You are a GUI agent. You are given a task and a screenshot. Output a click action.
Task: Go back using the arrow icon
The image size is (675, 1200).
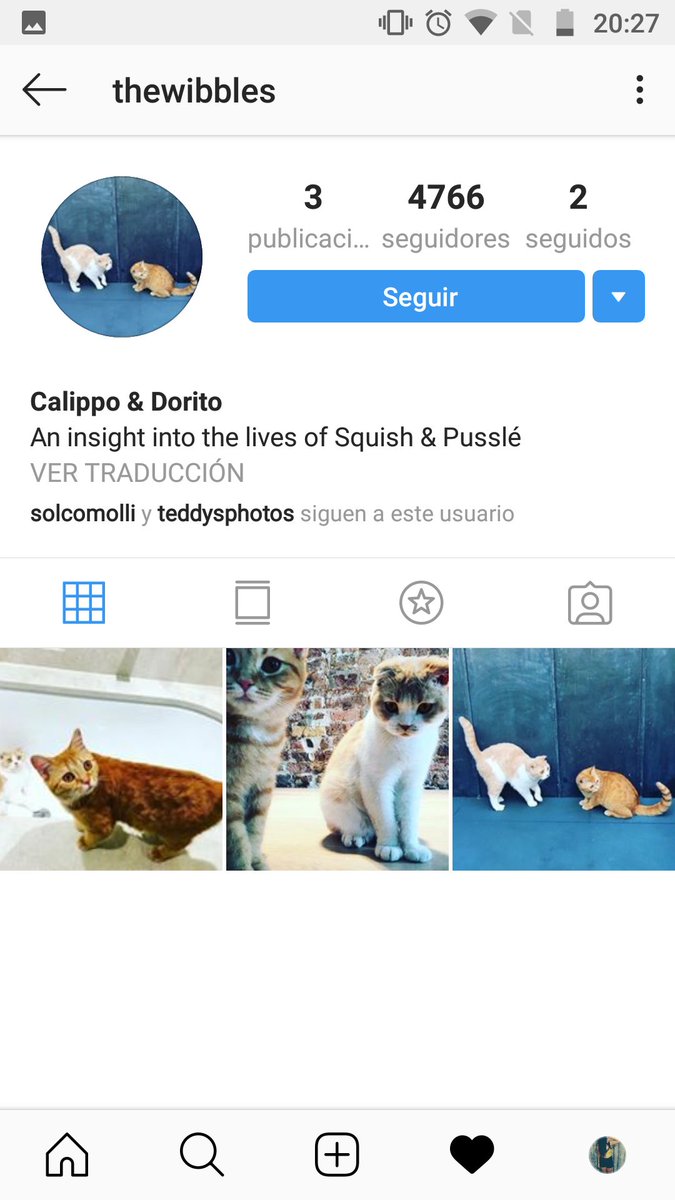tap(44, 90)
